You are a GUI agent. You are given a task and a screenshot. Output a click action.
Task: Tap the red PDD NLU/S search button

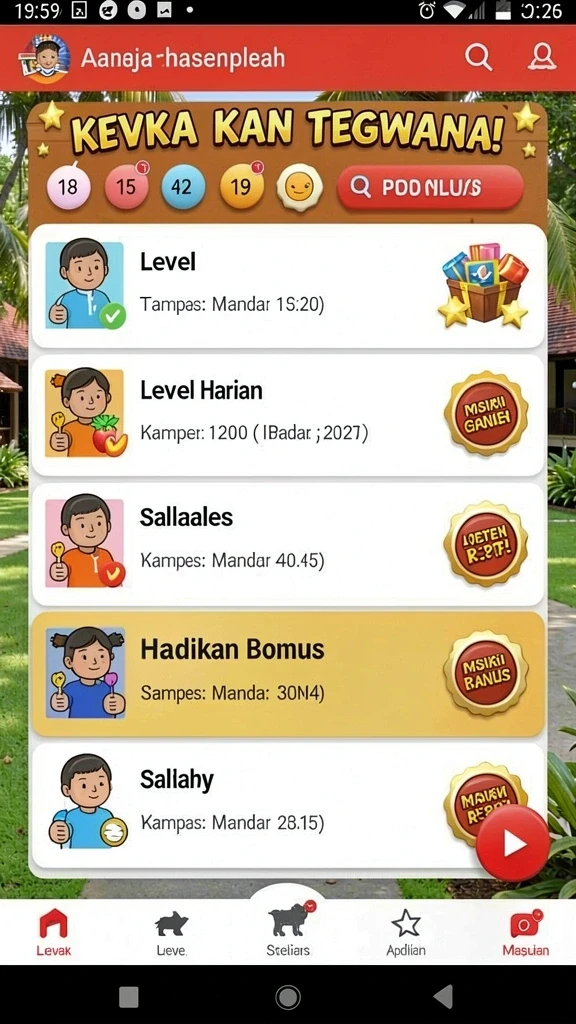[x=430, y=187]
